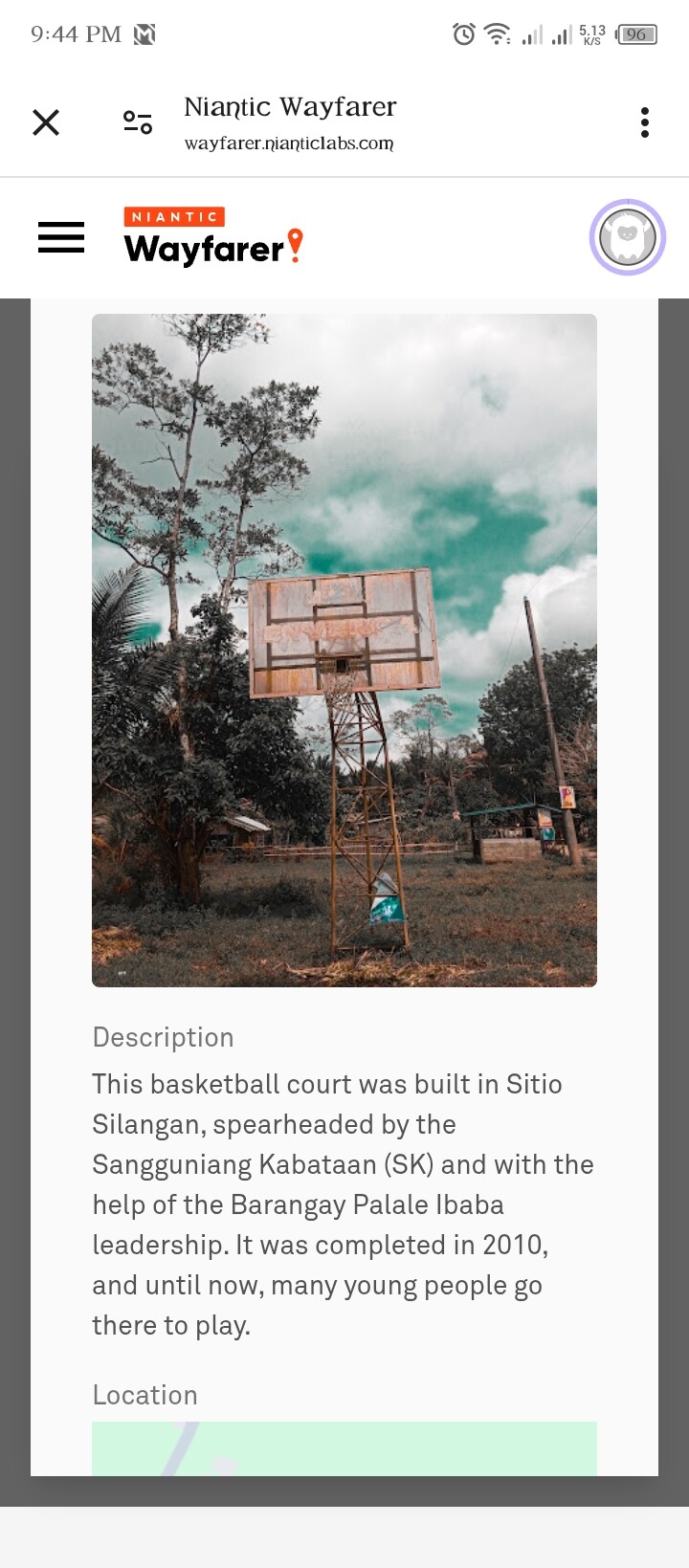Open the location map preview

coord(344,1448)
